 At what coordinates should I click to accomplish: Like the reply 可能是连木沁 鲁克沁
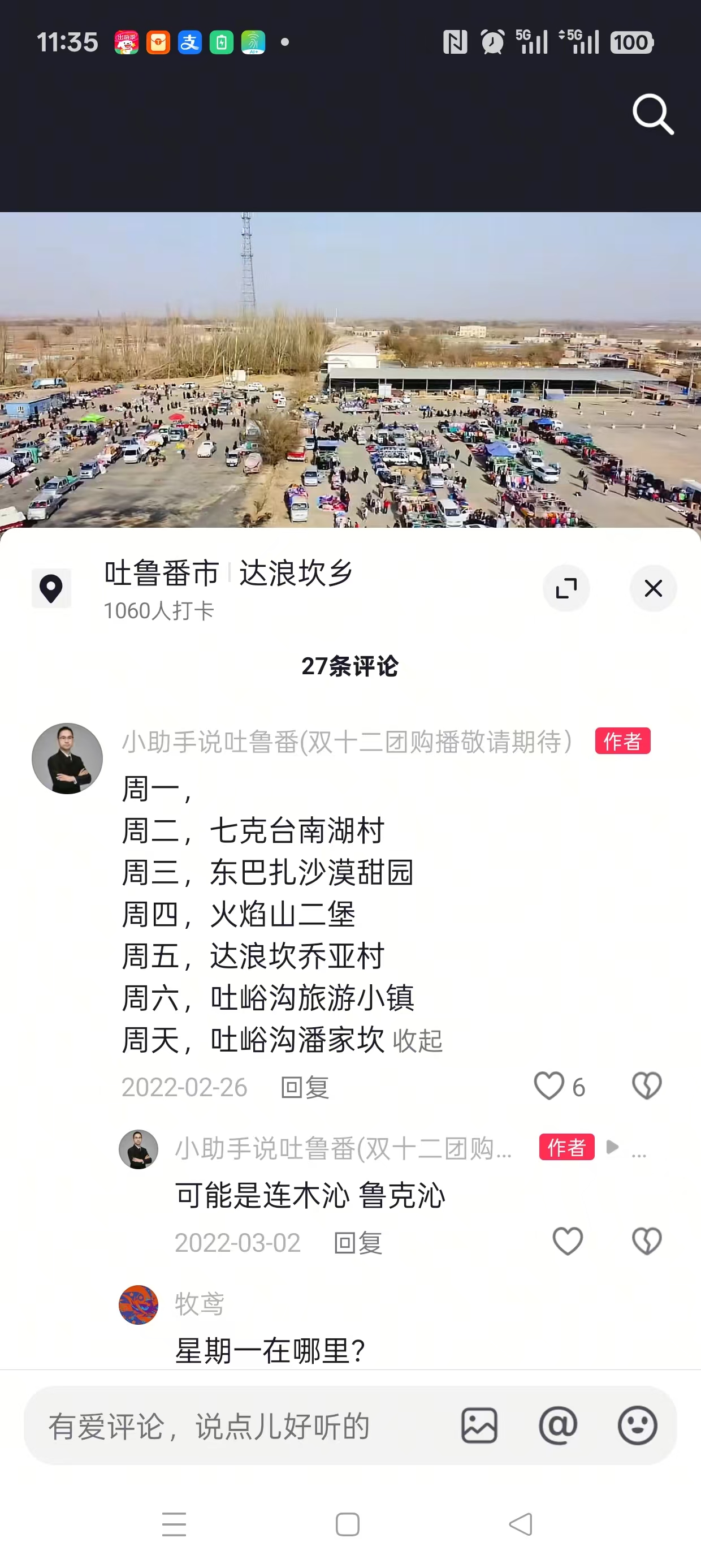click(568, 1242)
